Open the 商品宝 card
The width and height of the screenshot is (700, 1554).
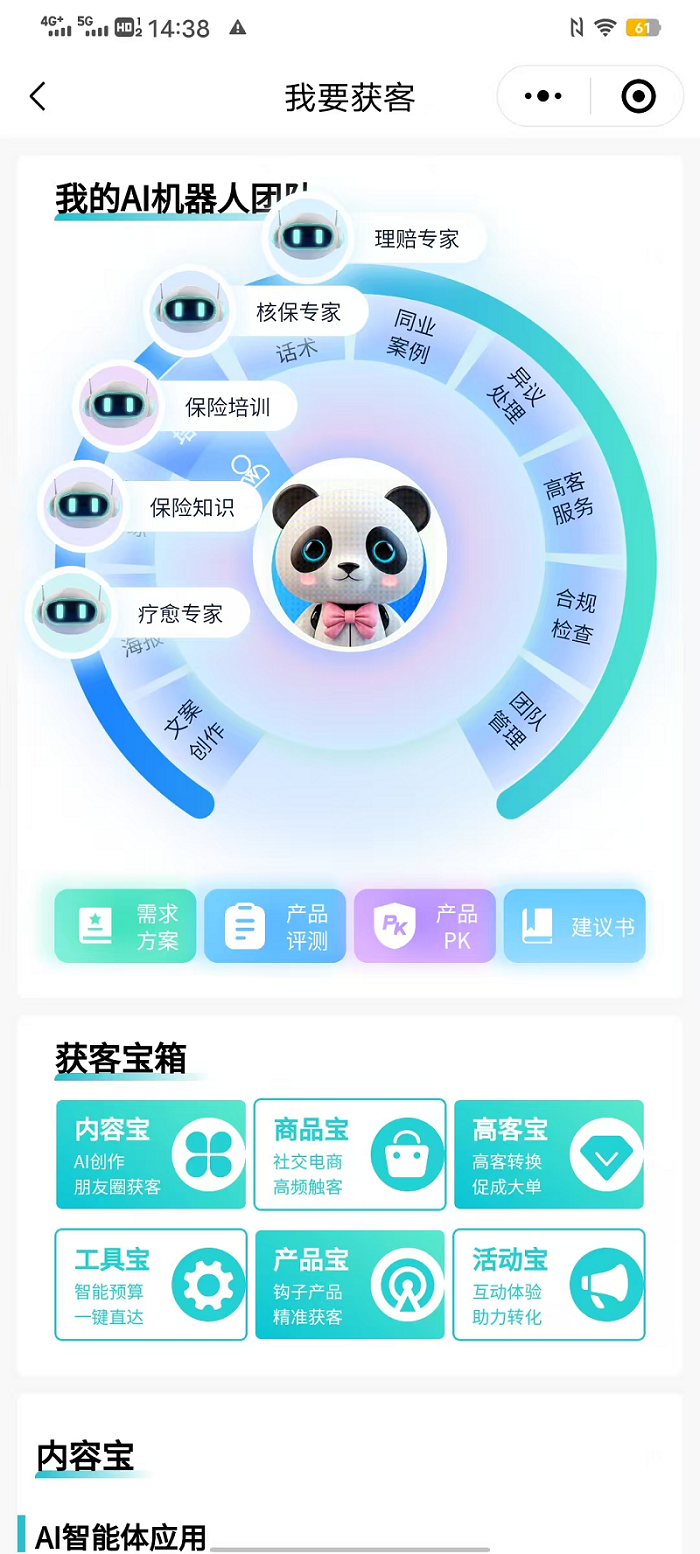pyautogui.click(x=349, y=1155)
